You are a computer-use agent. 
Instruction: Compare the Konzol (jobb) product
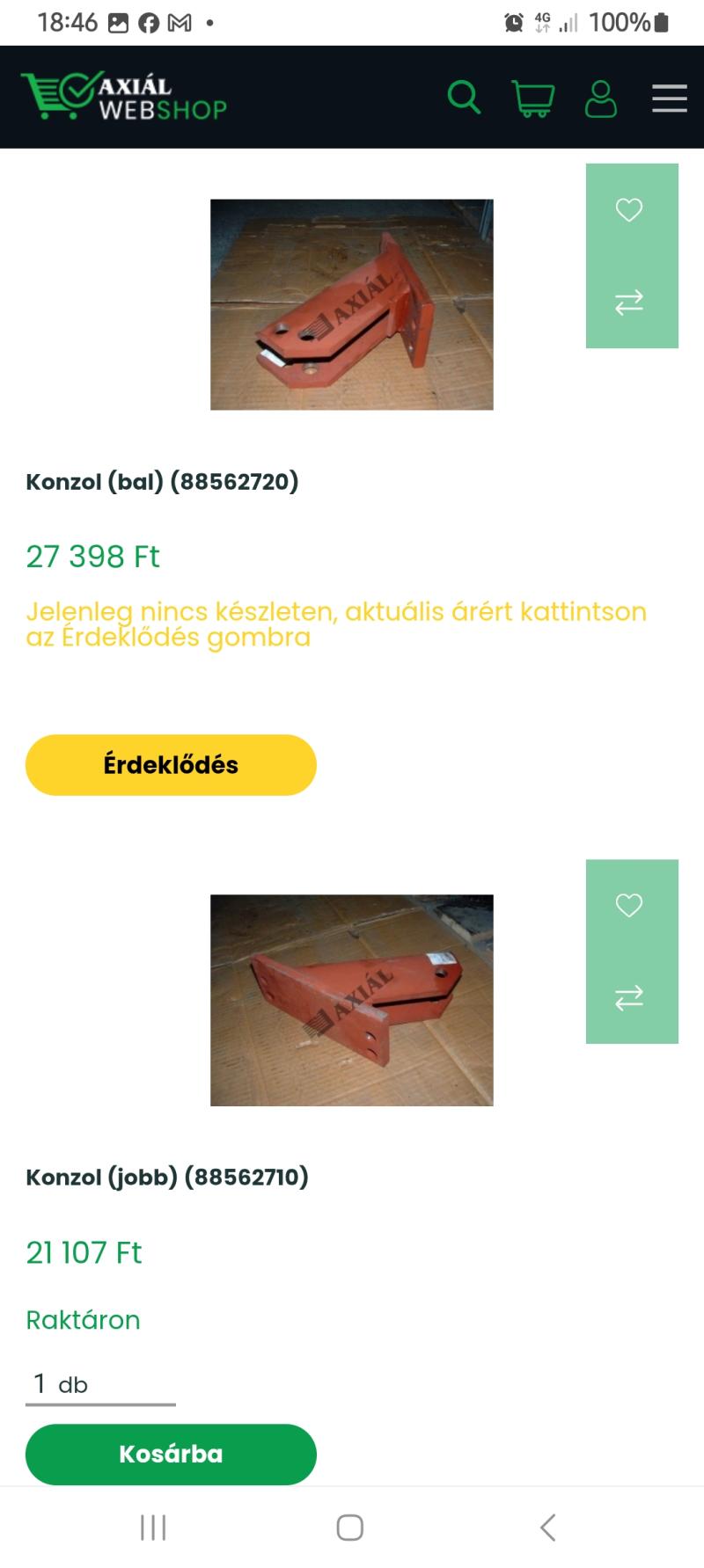coord(629,998)
